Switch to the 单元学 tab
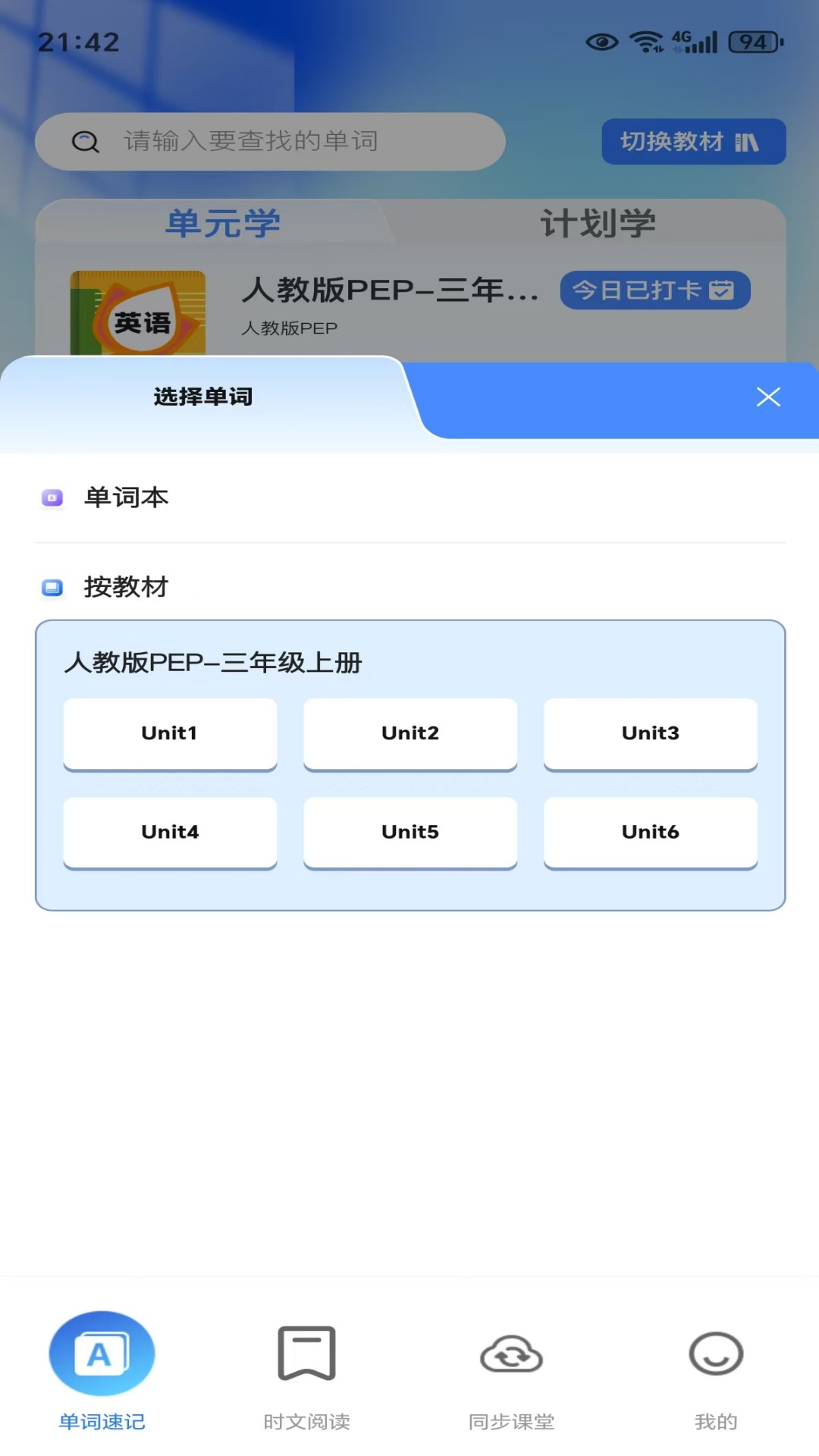The image size is (819, 1456). [222, 222]
